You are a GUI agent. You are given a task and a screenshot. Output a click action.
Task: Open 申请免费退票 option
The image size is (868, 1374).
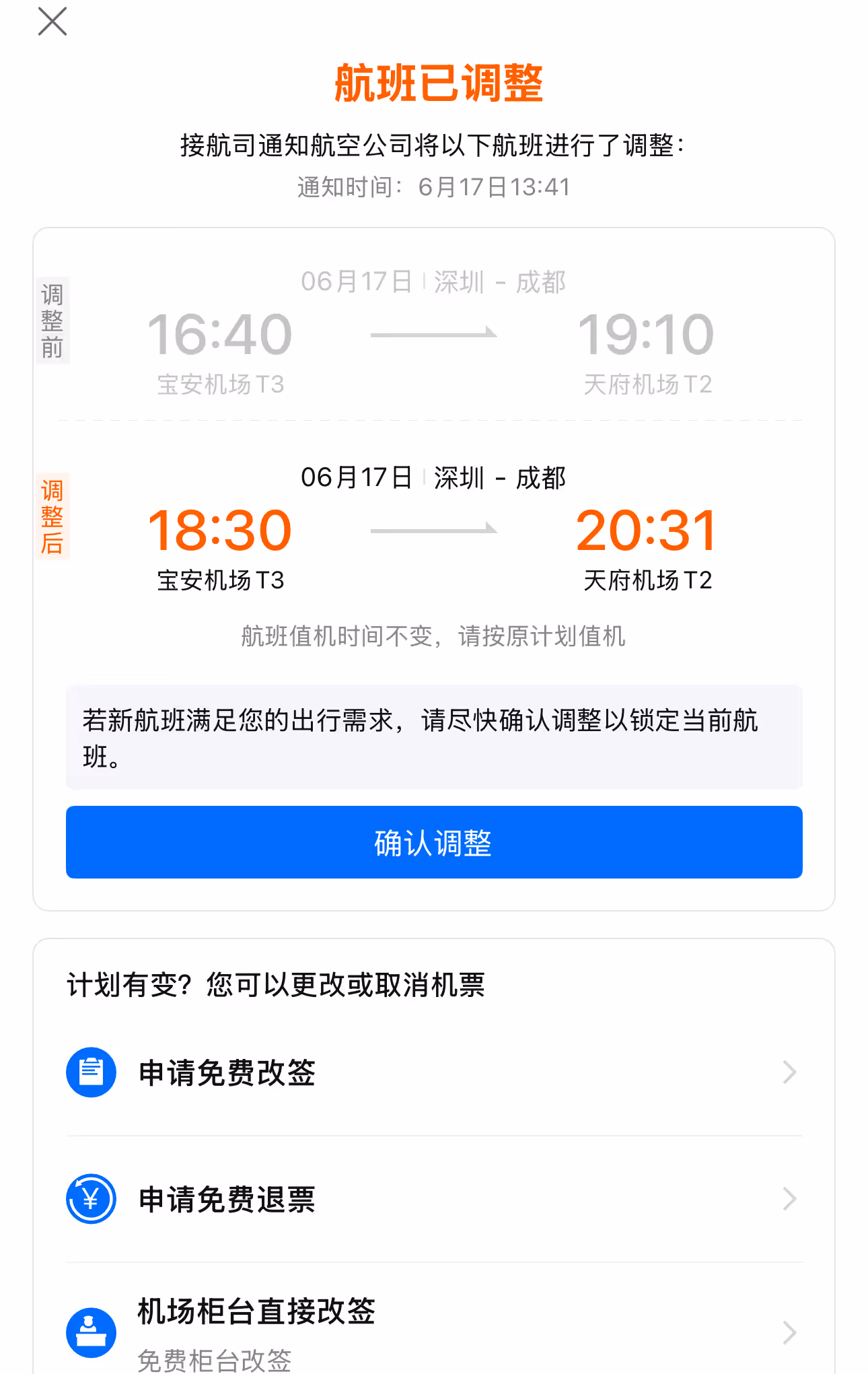(434, 1199)
